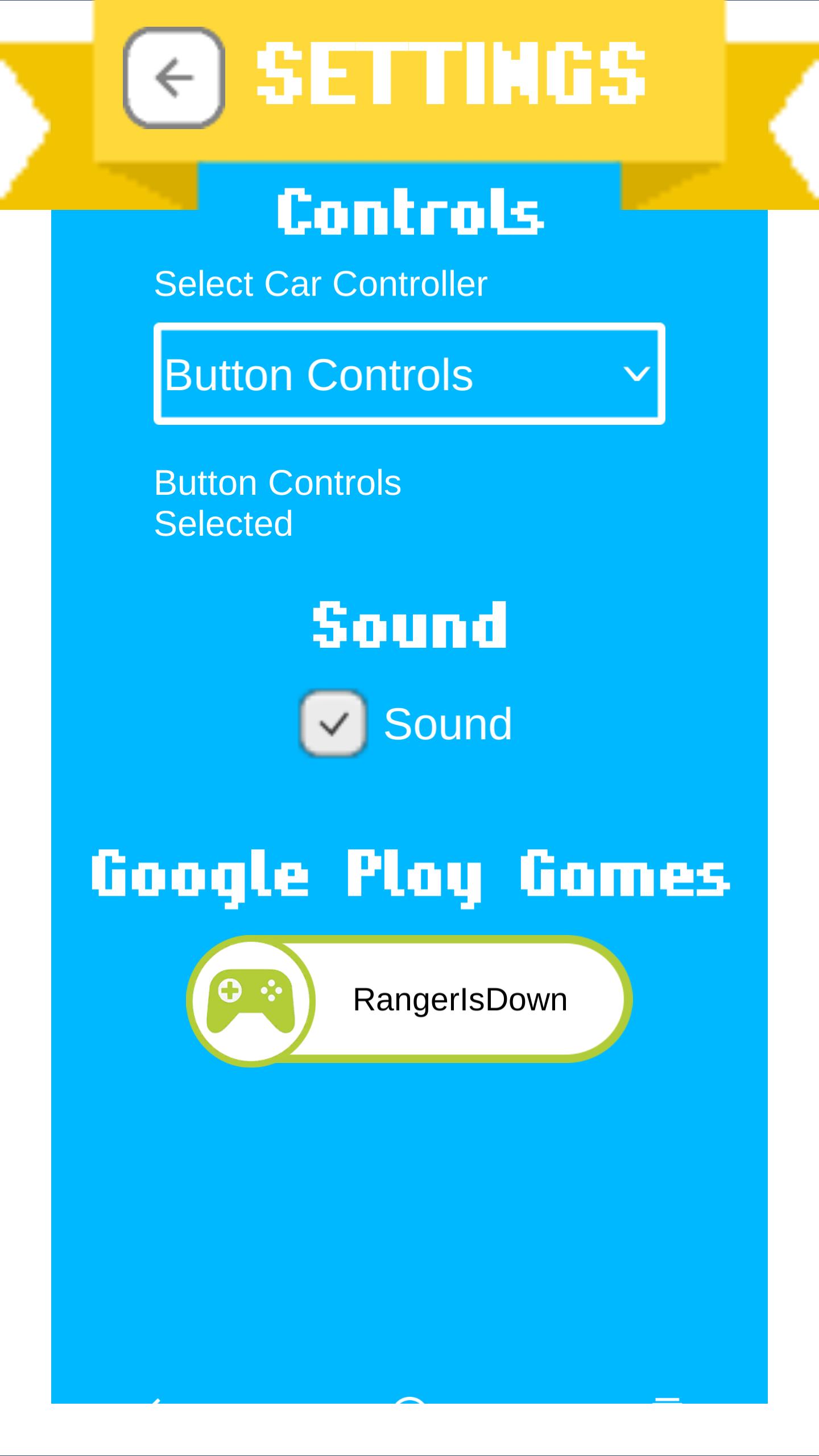Tap the RangerIsDown Google Play Games button
The image size is (819, 1456).
coord(409,999)
